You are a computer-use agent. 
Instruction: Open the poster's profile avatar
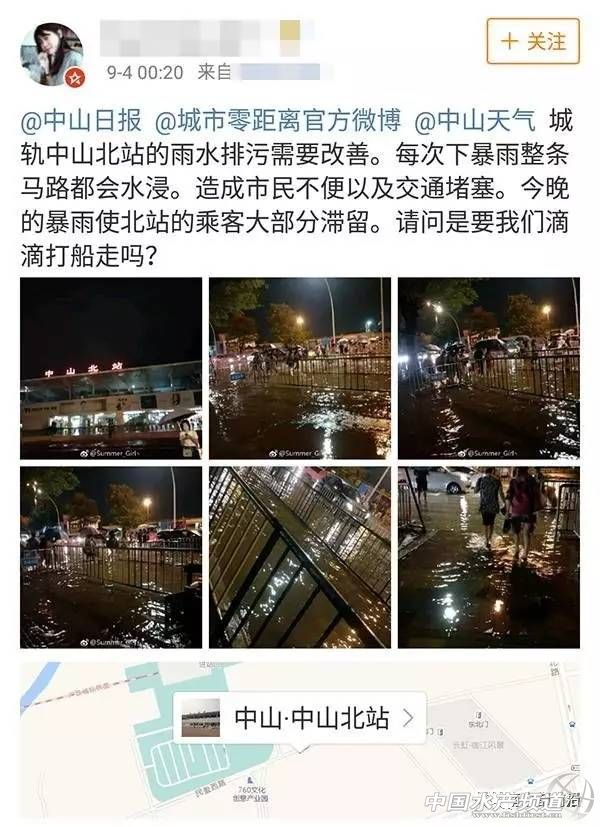(51, 54)
